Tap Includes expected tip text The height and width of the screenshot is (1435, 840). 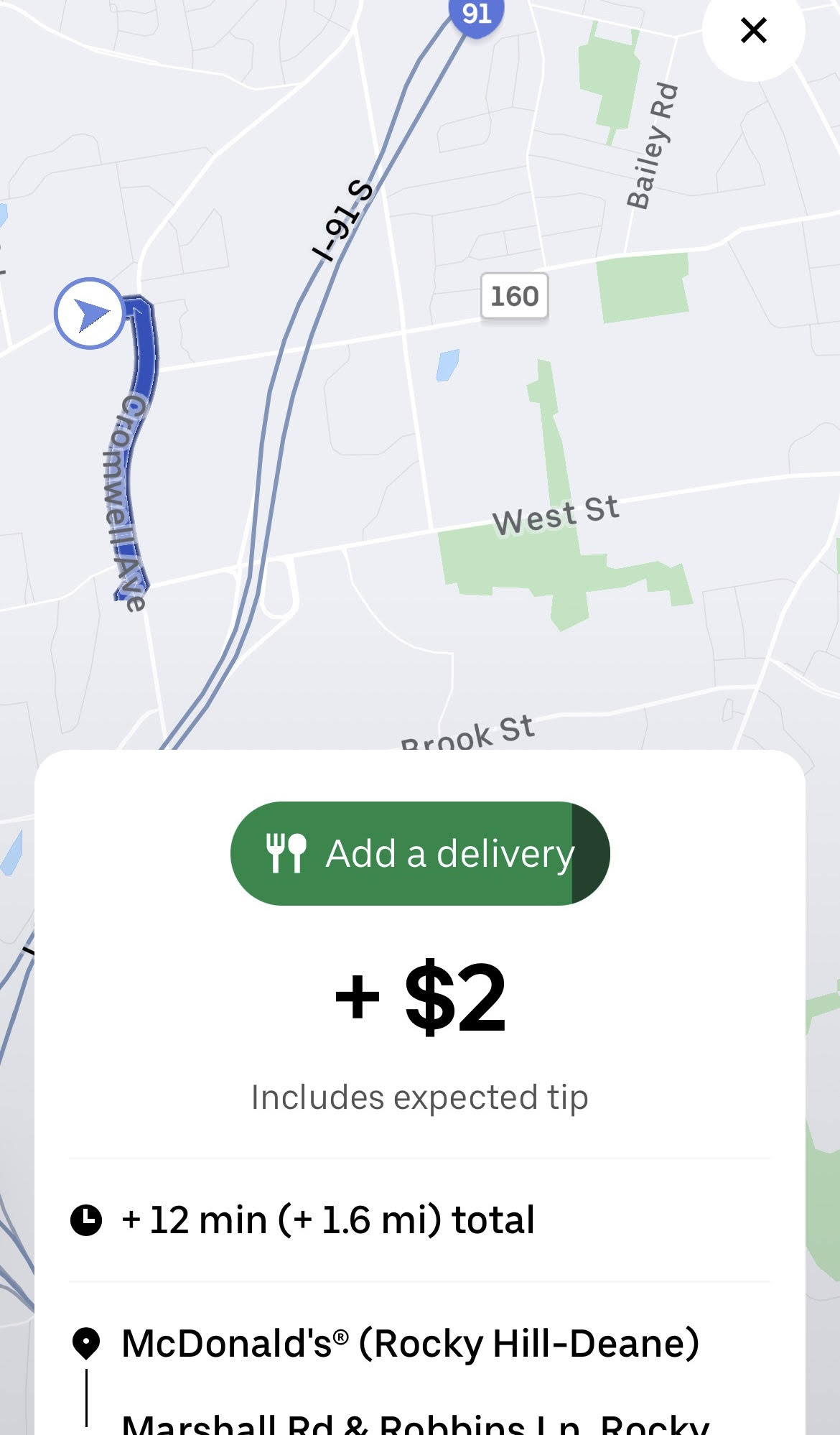[419, 1097]
